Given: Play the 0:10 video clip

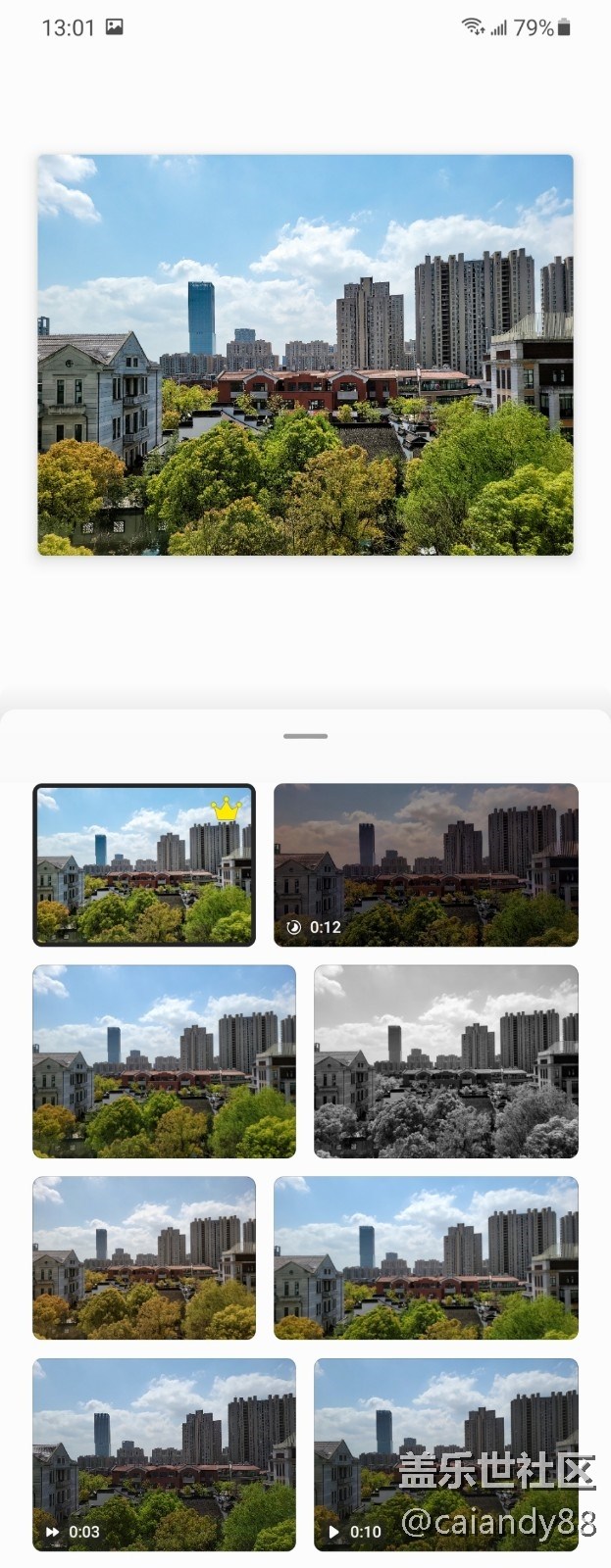Looking at the screenshot, I should [446, 1454].
